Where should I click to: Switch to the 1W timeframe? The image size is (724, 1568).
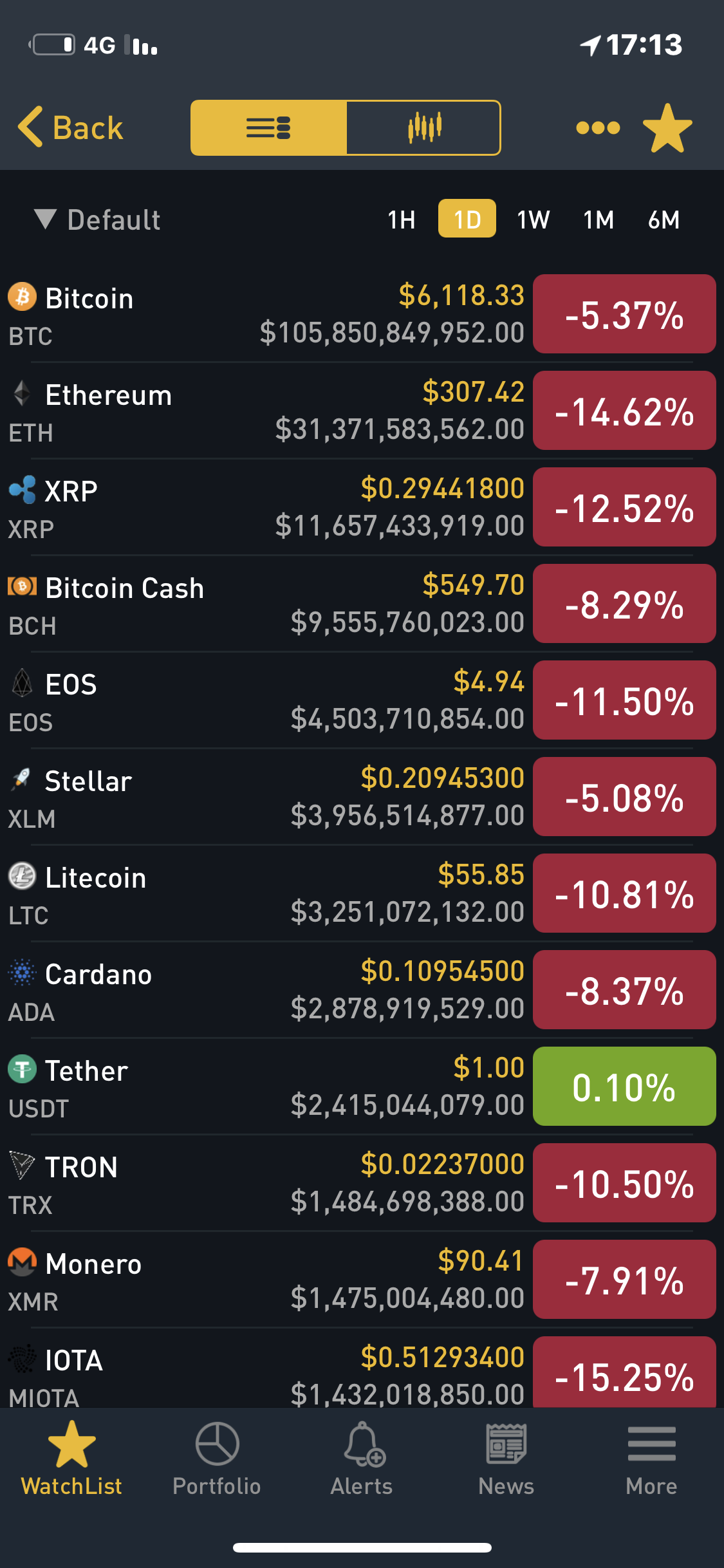pyautogui.click(x=534, y=219)
